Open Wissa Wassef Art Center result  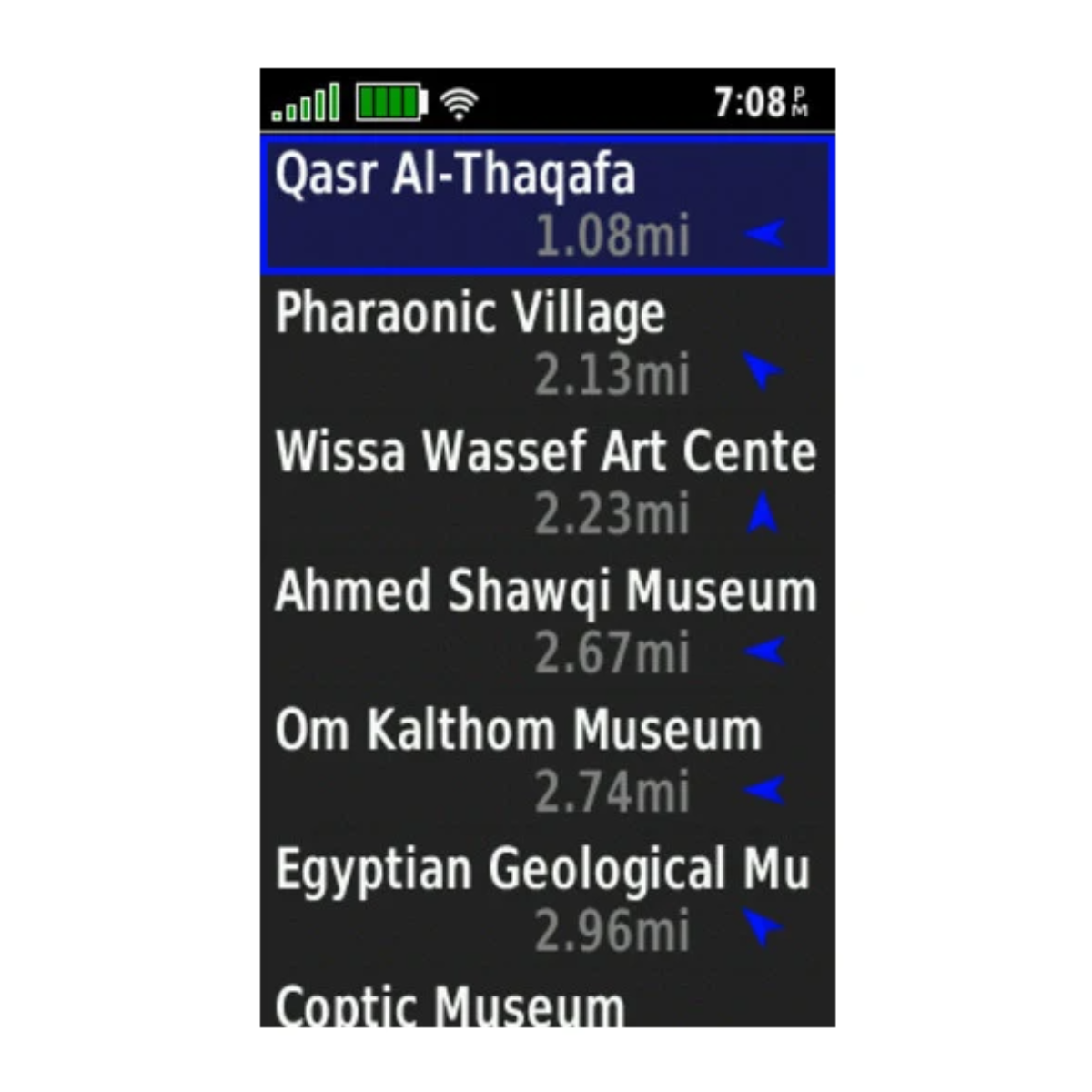tap(546, 482)
